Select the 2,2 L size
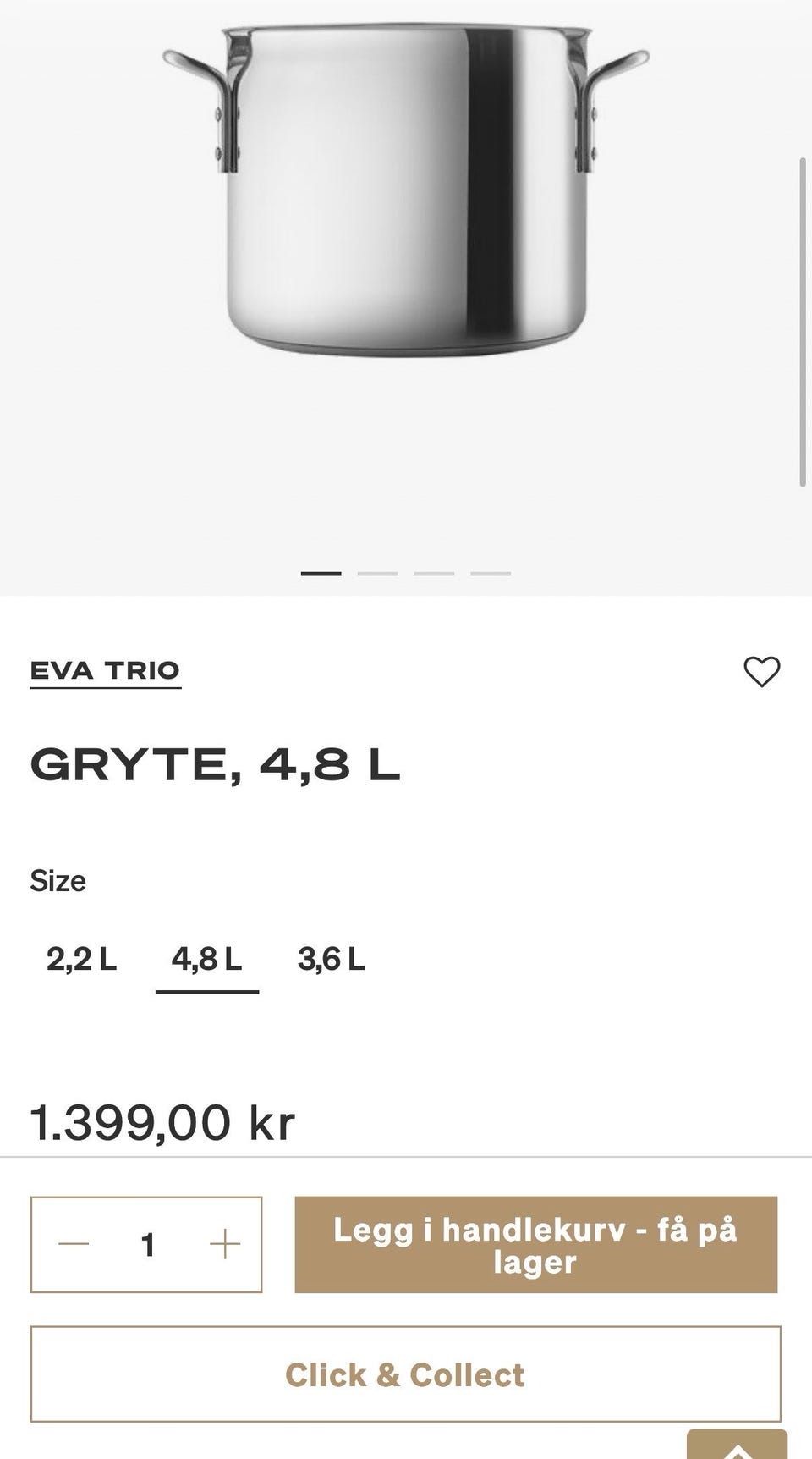Viewport: 812px width, 1459px height. pyautogui.click(x=81, y=960)
